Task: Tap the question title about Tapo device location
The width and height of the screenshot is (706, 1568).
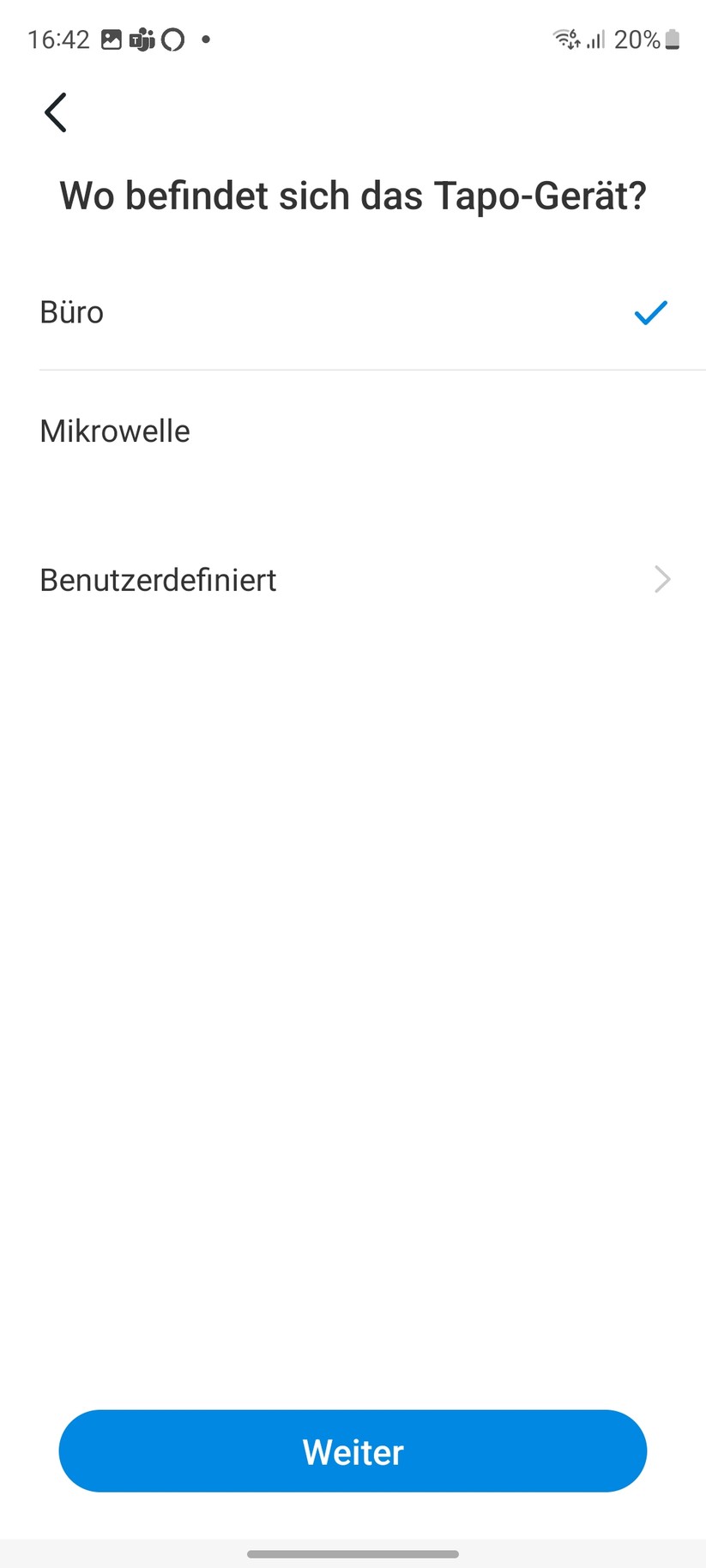Action: pyautogui.click(x=353, y=196)
